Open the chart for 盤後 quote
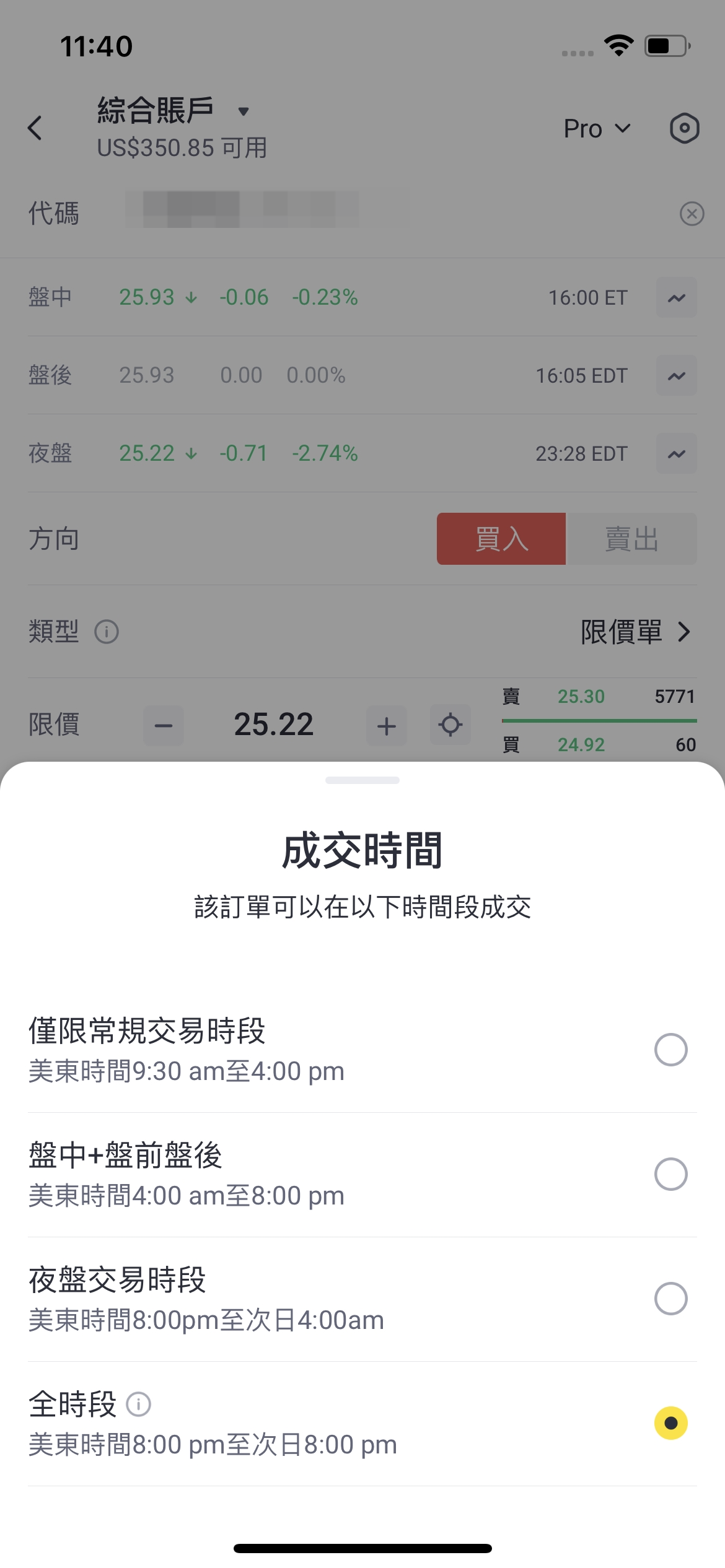725x1568 pixels. pyautogui.click(x=677, y=375)
